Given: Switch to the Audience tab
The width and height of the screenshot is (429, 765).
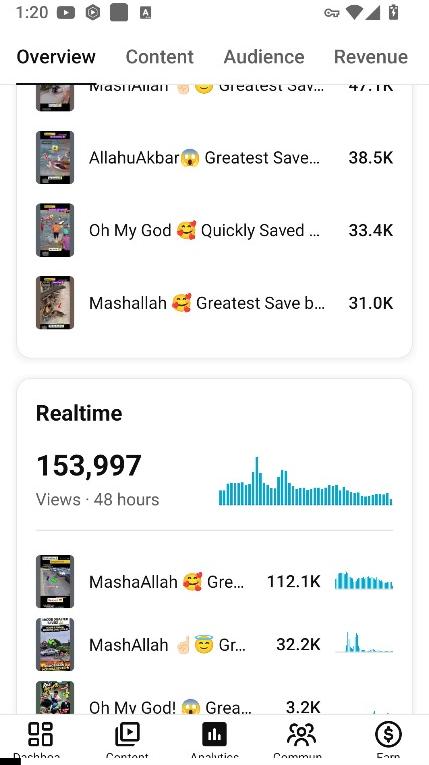Looking at the screenshot, I should (x=264, y=57).
